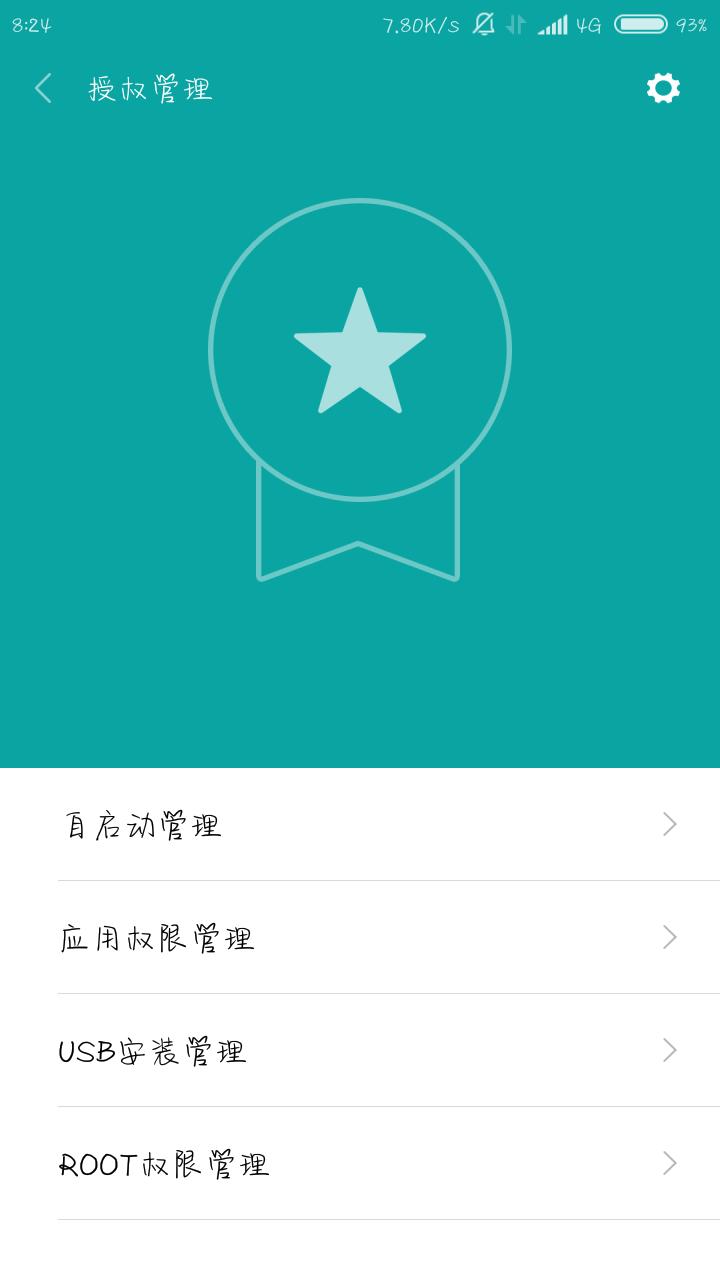The width and height of the screenshot is (720, 1280).
Task: Tap the chevron beside 应用权限管理
Action: 668,938
